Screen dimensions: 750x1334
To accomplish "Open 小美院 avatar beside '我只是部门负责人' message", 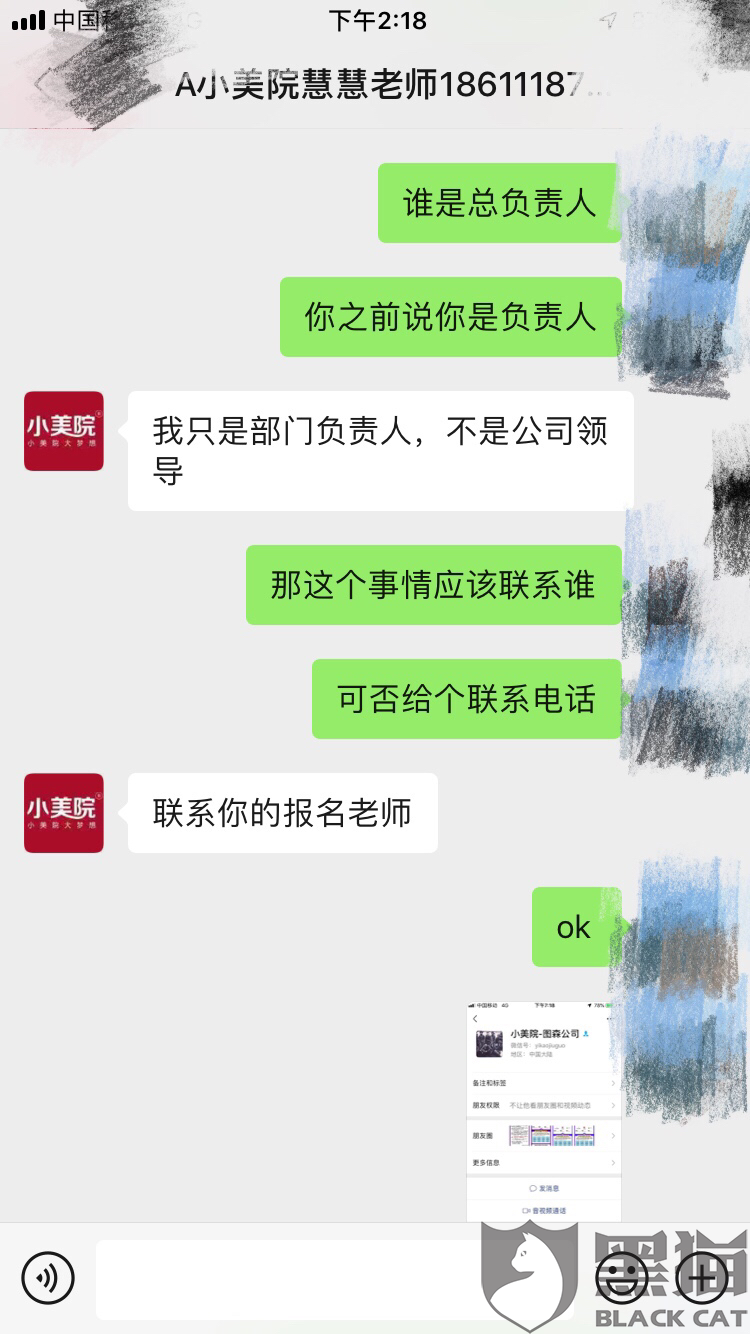I will (x=64, y=431).
